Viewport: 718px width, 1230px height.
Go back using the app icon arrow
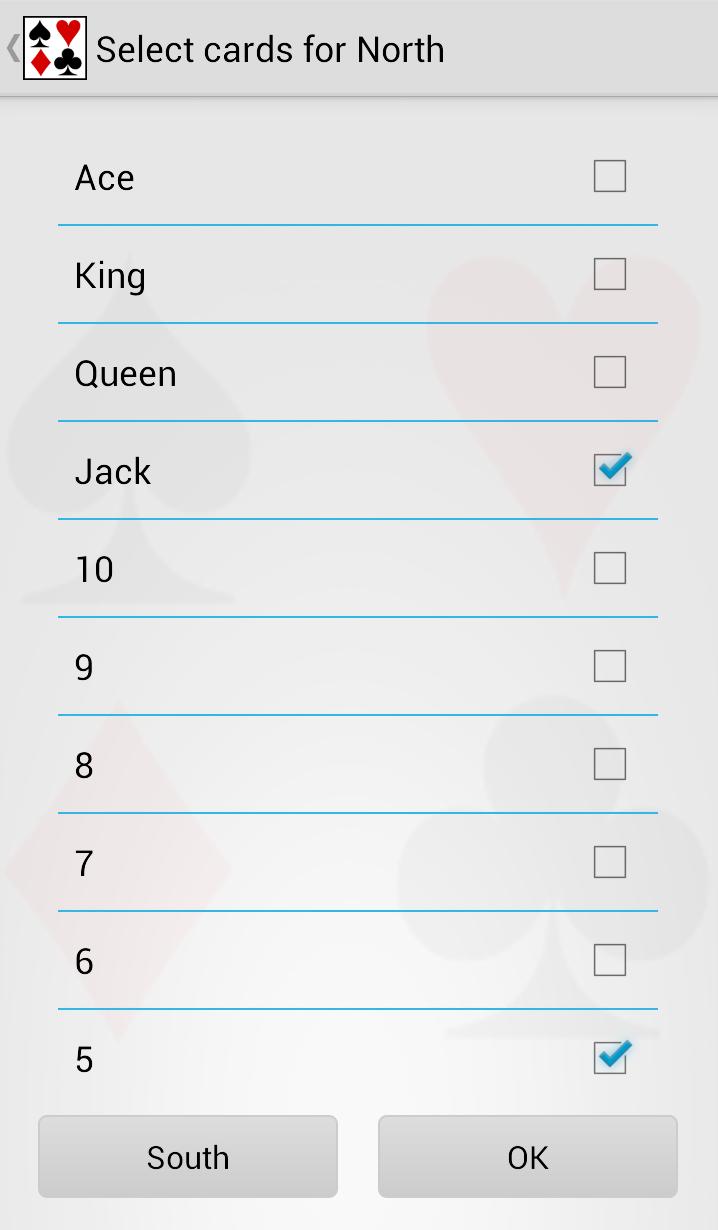(45, 48)
